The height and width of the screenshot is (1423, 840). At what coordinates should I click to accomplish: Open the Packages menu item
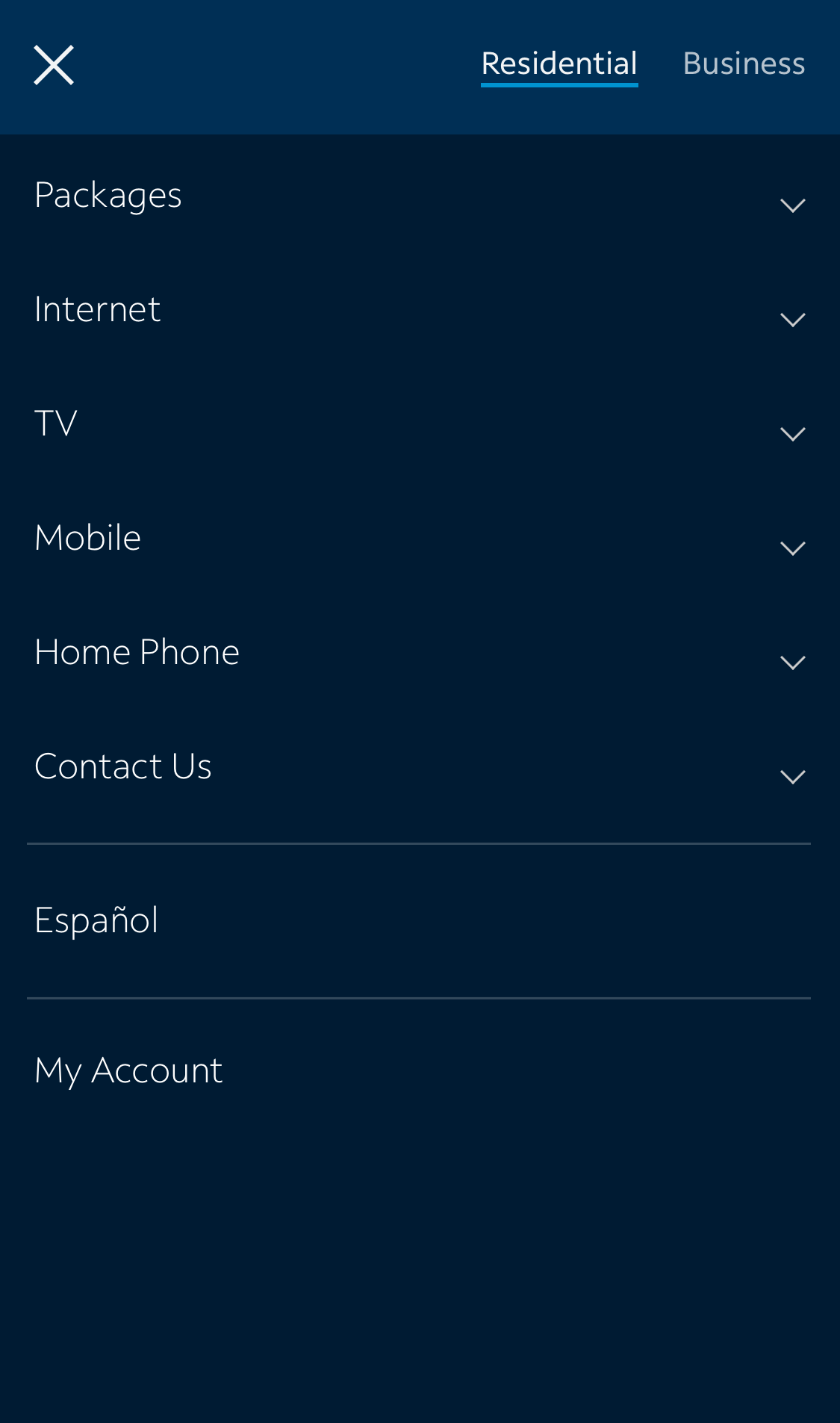108,196
